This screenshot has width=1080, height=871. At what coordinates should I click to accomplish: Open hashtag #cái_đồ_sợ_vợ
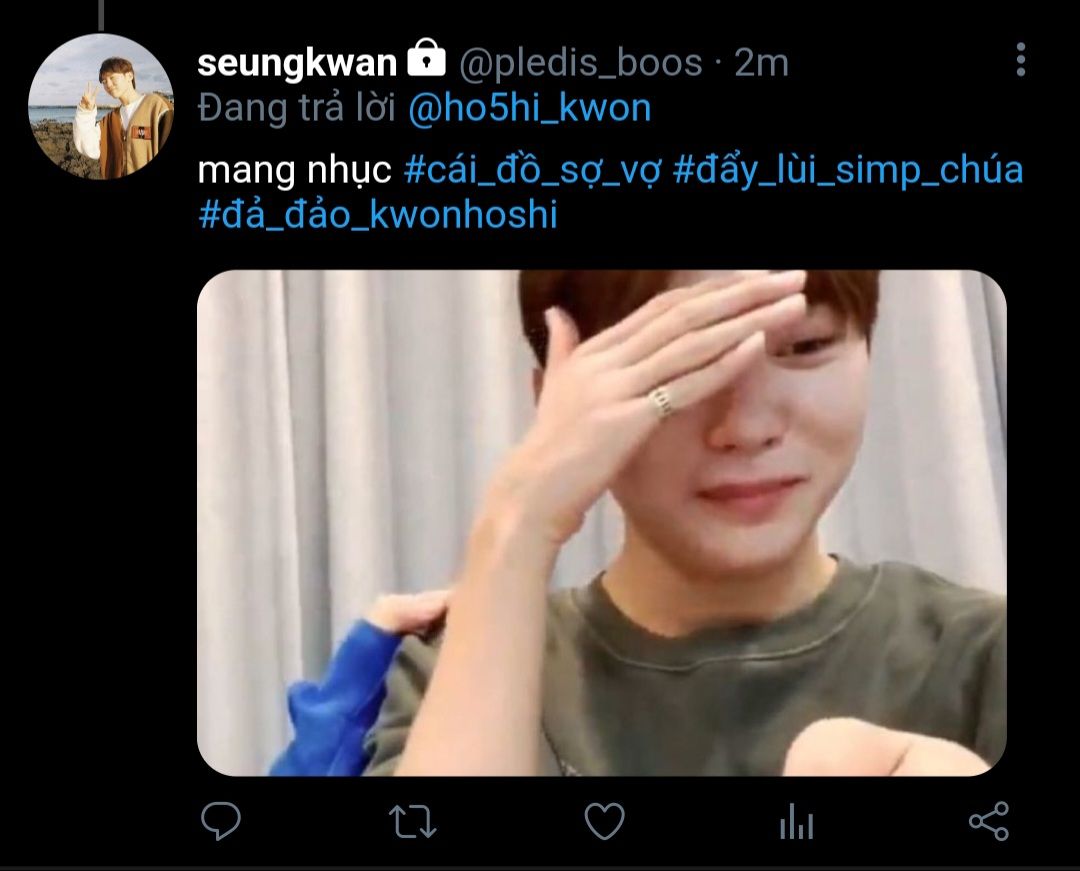(531, 170)
